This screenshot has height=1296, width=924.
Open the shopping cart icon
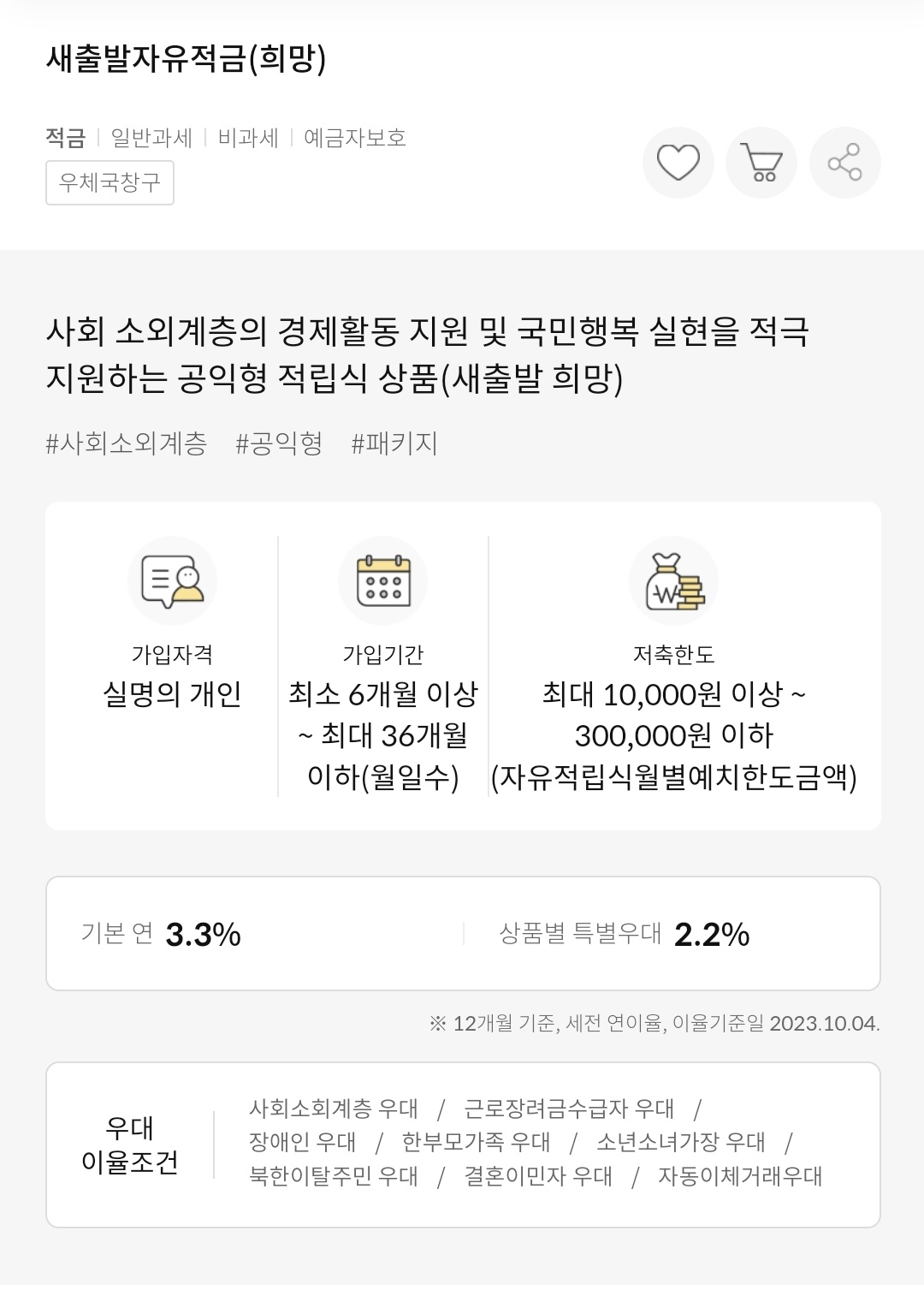point(761,162)
